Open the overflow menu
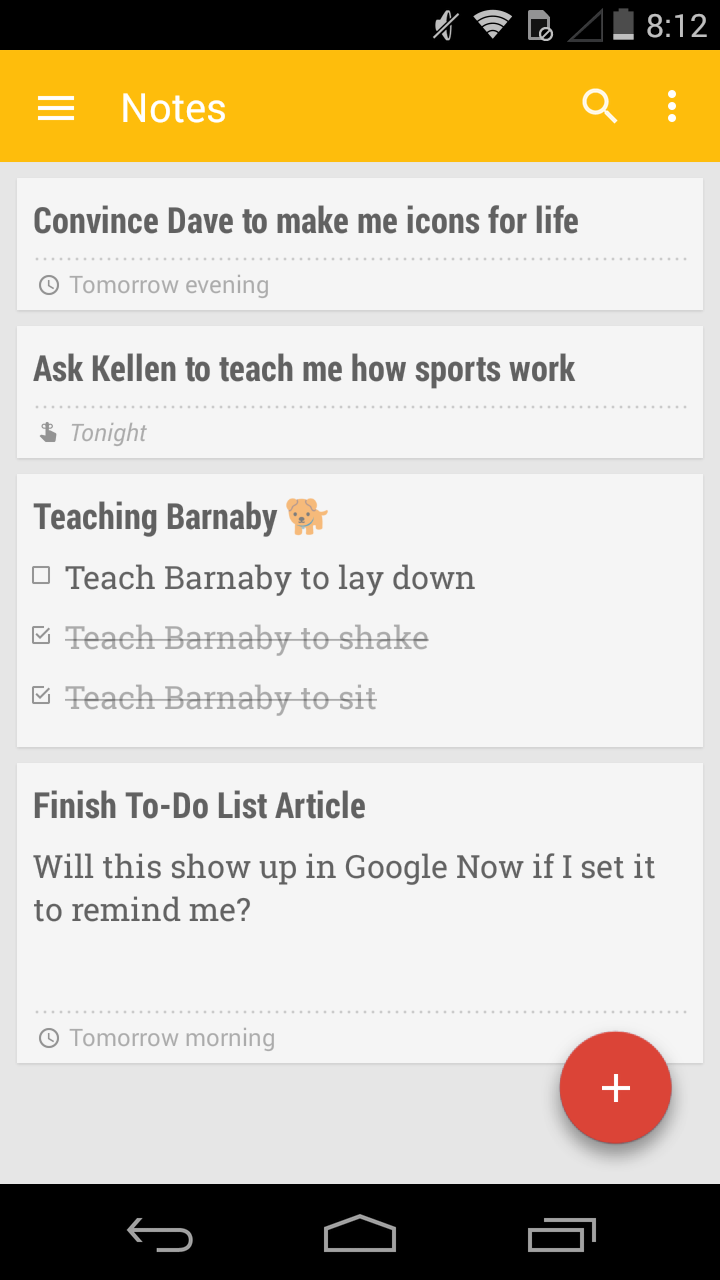Screen dimensions: 720x1280 click(x=672, y=106)
